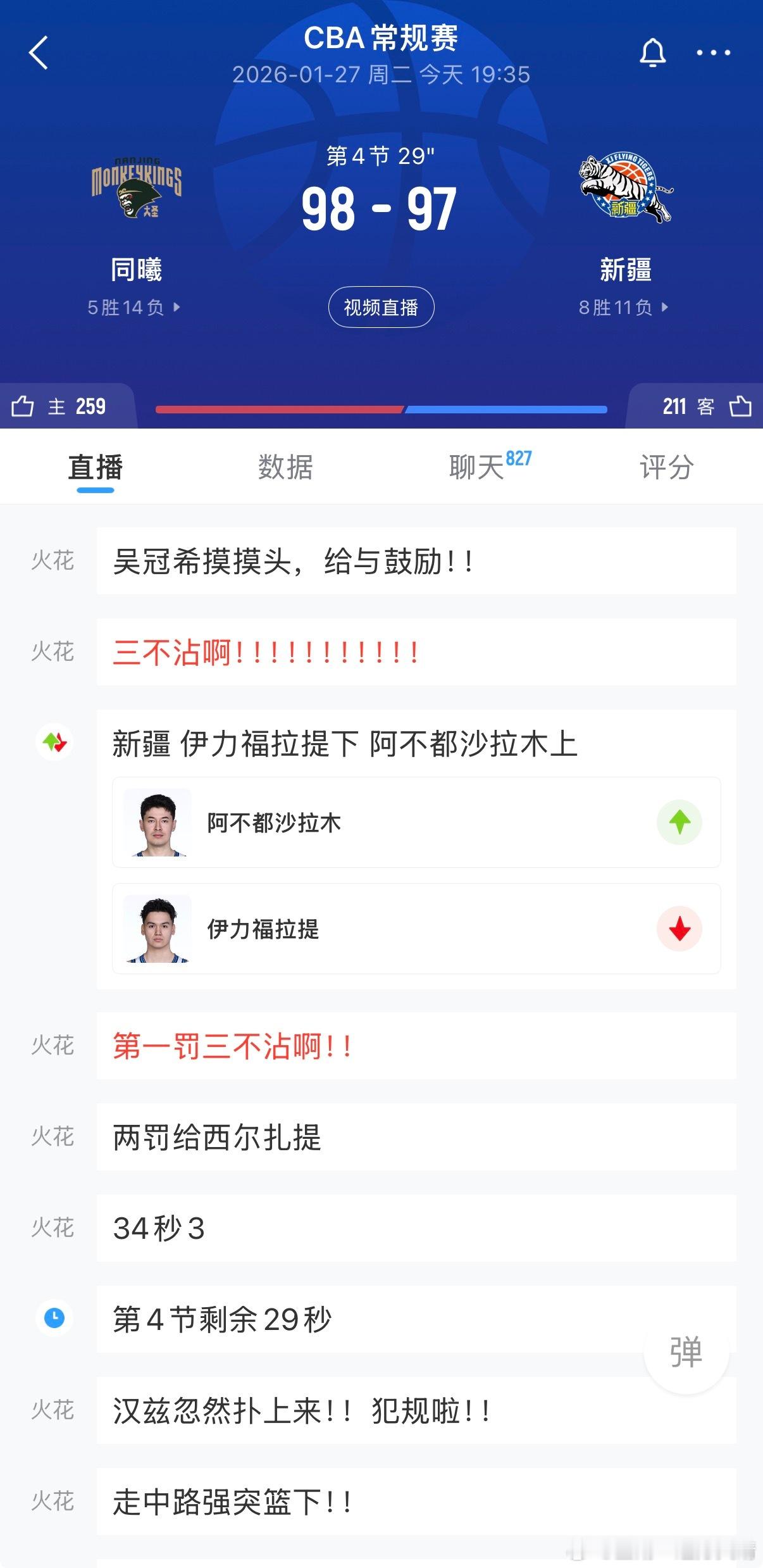Expand 新疆 record details via its chevron
This screenshot has height=1568, width=763.
(x=666, y=308)
